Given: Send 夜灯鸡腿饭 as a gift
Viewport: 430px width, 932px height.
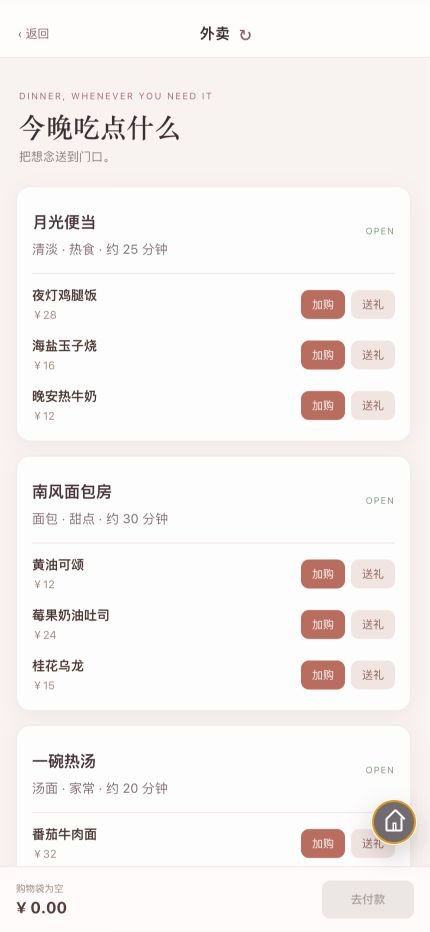Looking at the screenshot, I should (x=373, y=304).
